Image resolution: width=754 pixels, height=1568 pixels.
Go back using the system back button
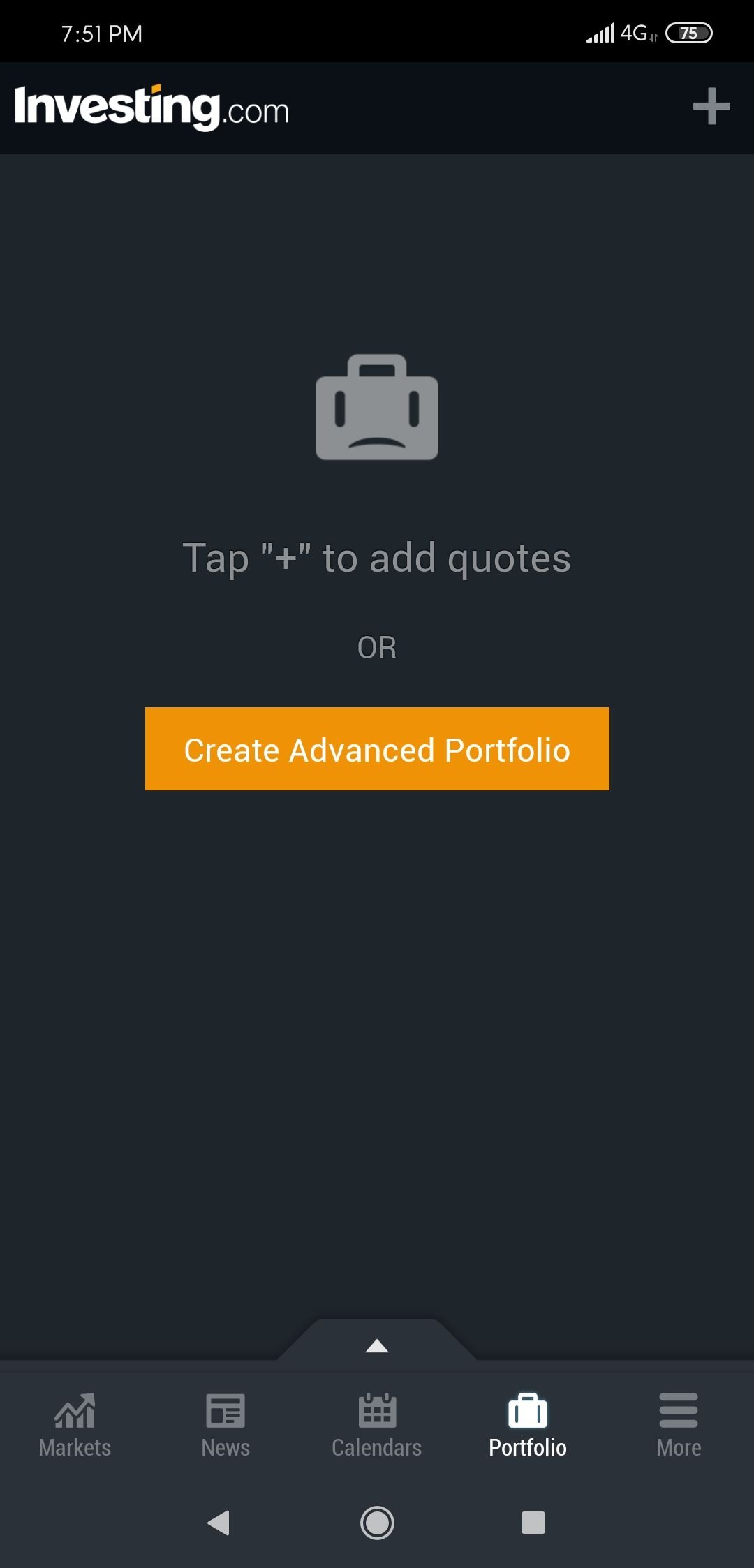(219, 1523)
